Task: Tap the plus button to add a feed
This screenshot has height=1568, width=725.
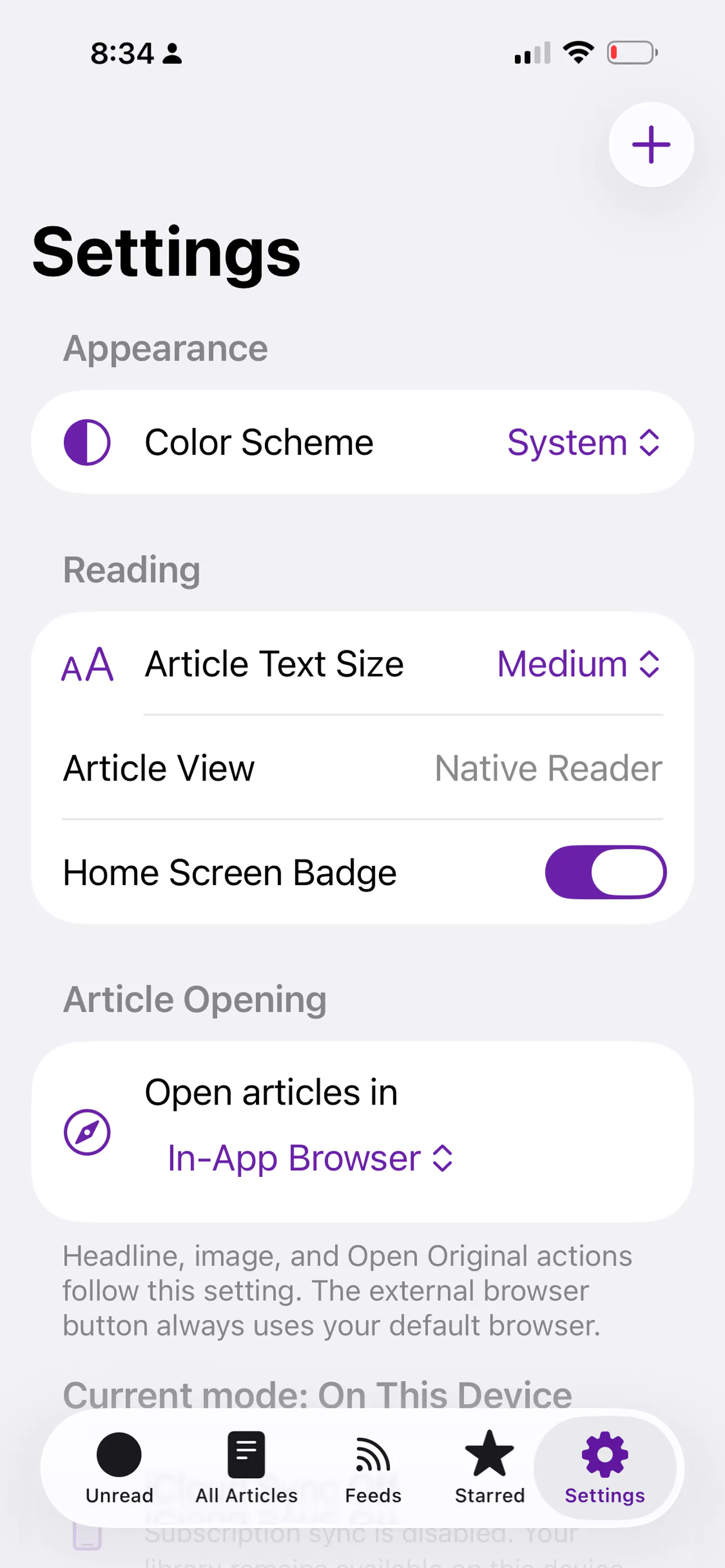Action: pos(650,144)
